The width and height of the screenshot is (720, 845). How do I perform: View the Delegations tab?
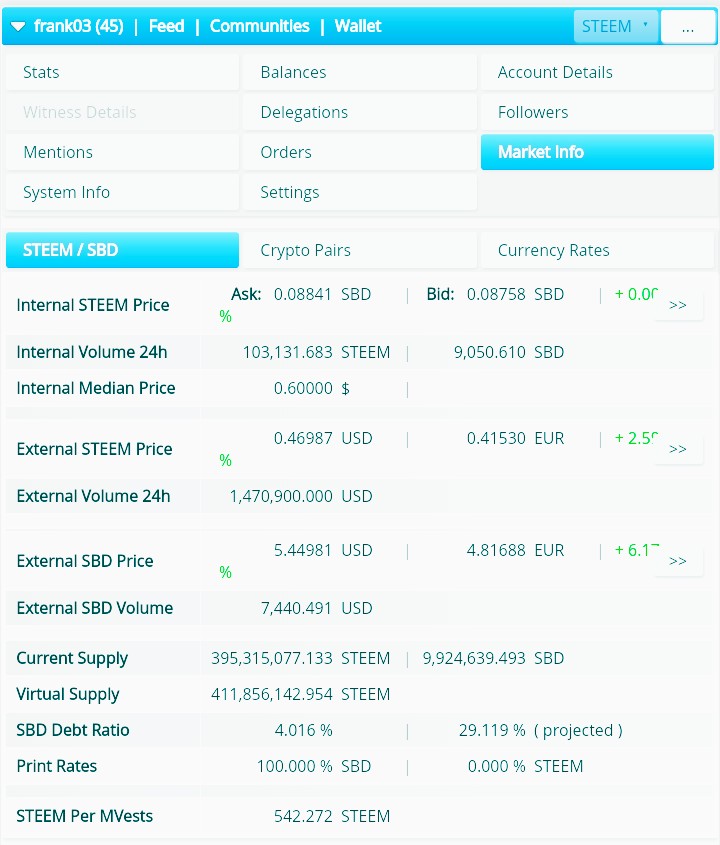click(359, 112)
